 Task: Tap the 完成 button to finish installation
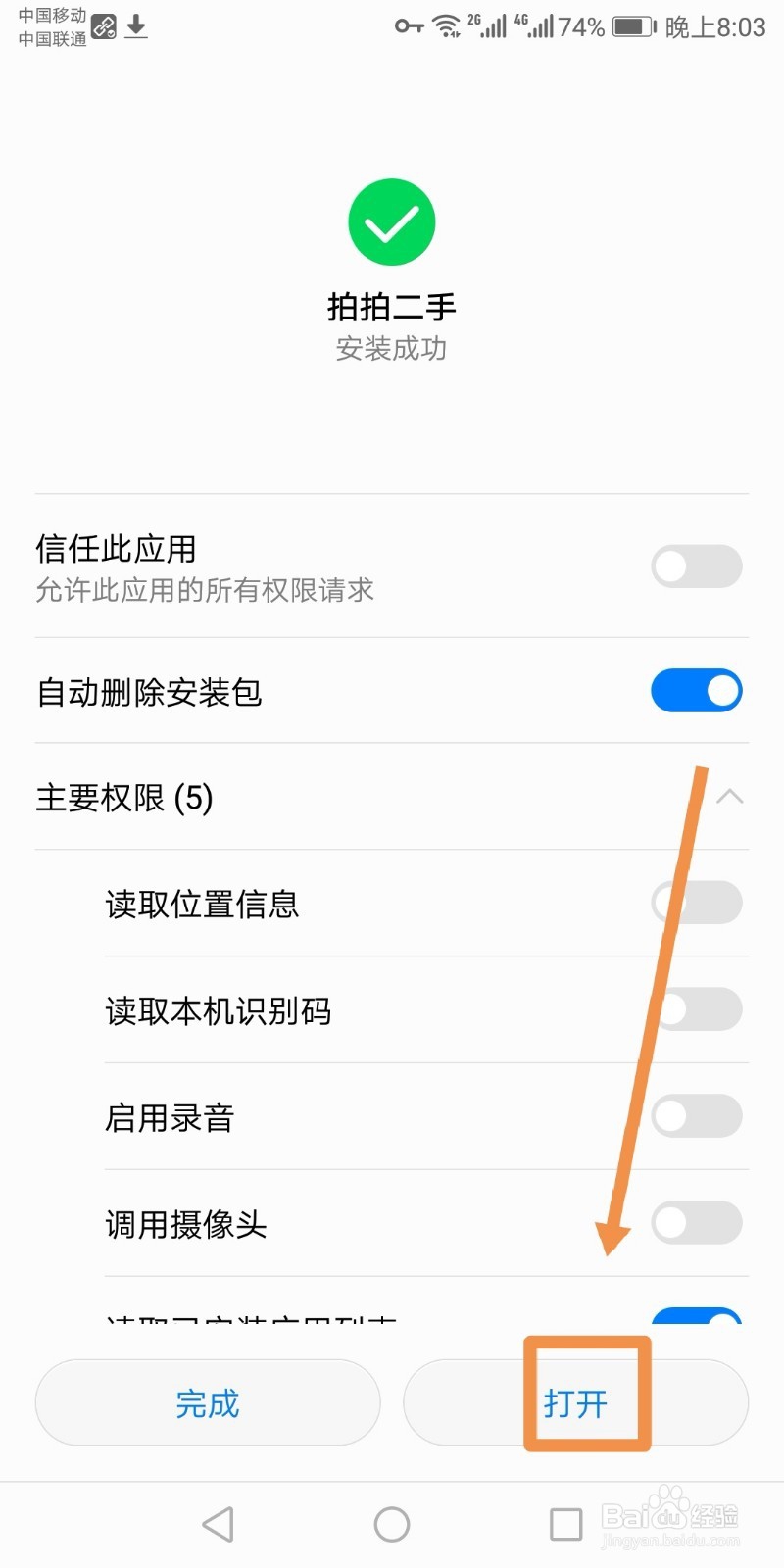208,1402
